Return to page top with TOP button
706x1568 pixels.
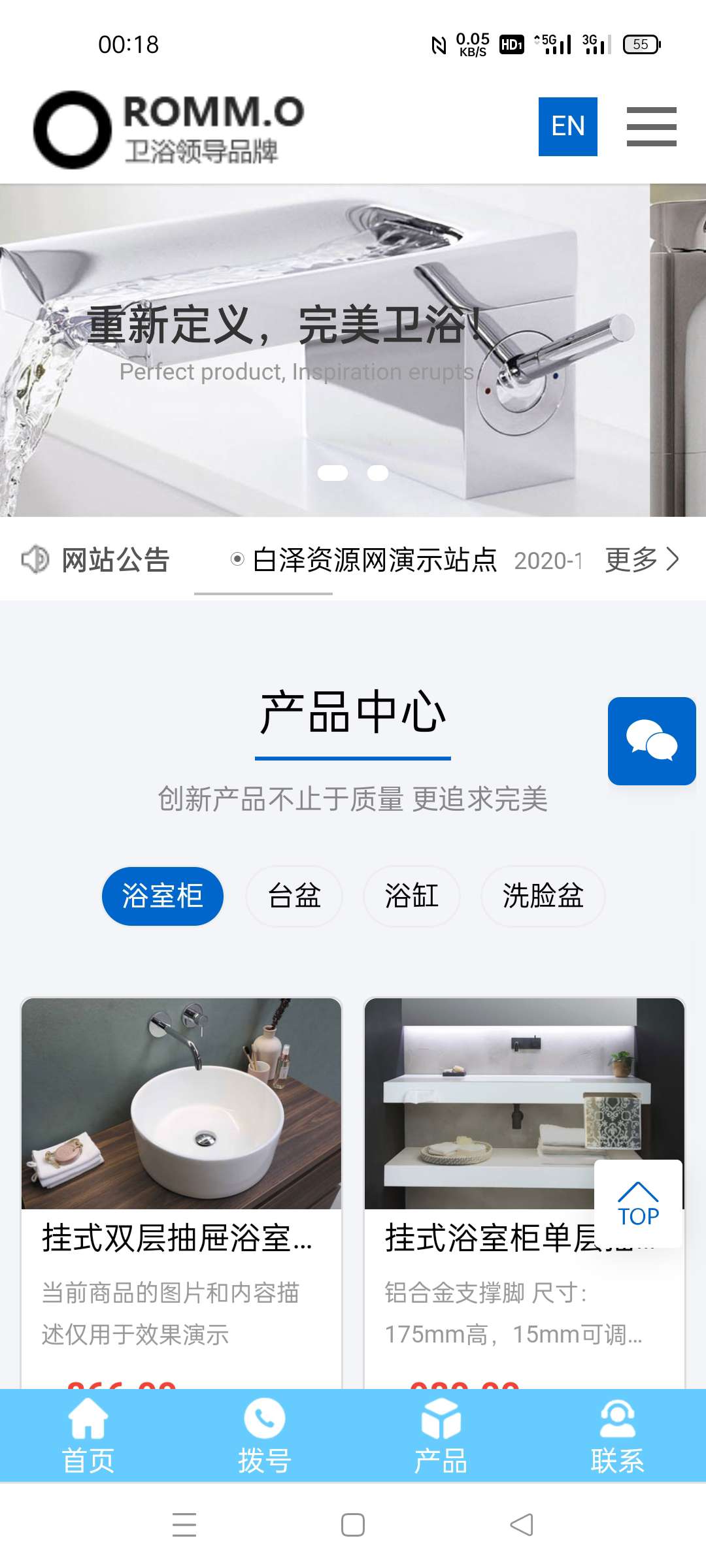(x=638, y=1203)
